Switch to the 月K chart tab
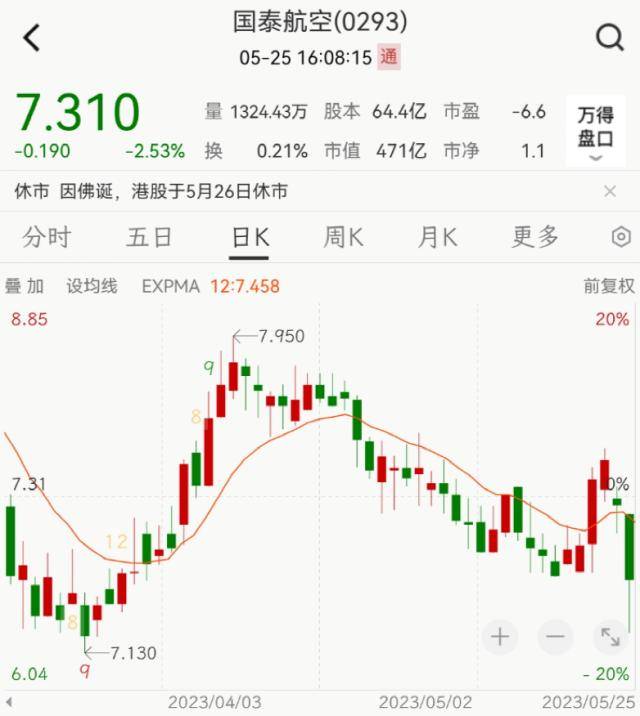 [x=437, y=237]
